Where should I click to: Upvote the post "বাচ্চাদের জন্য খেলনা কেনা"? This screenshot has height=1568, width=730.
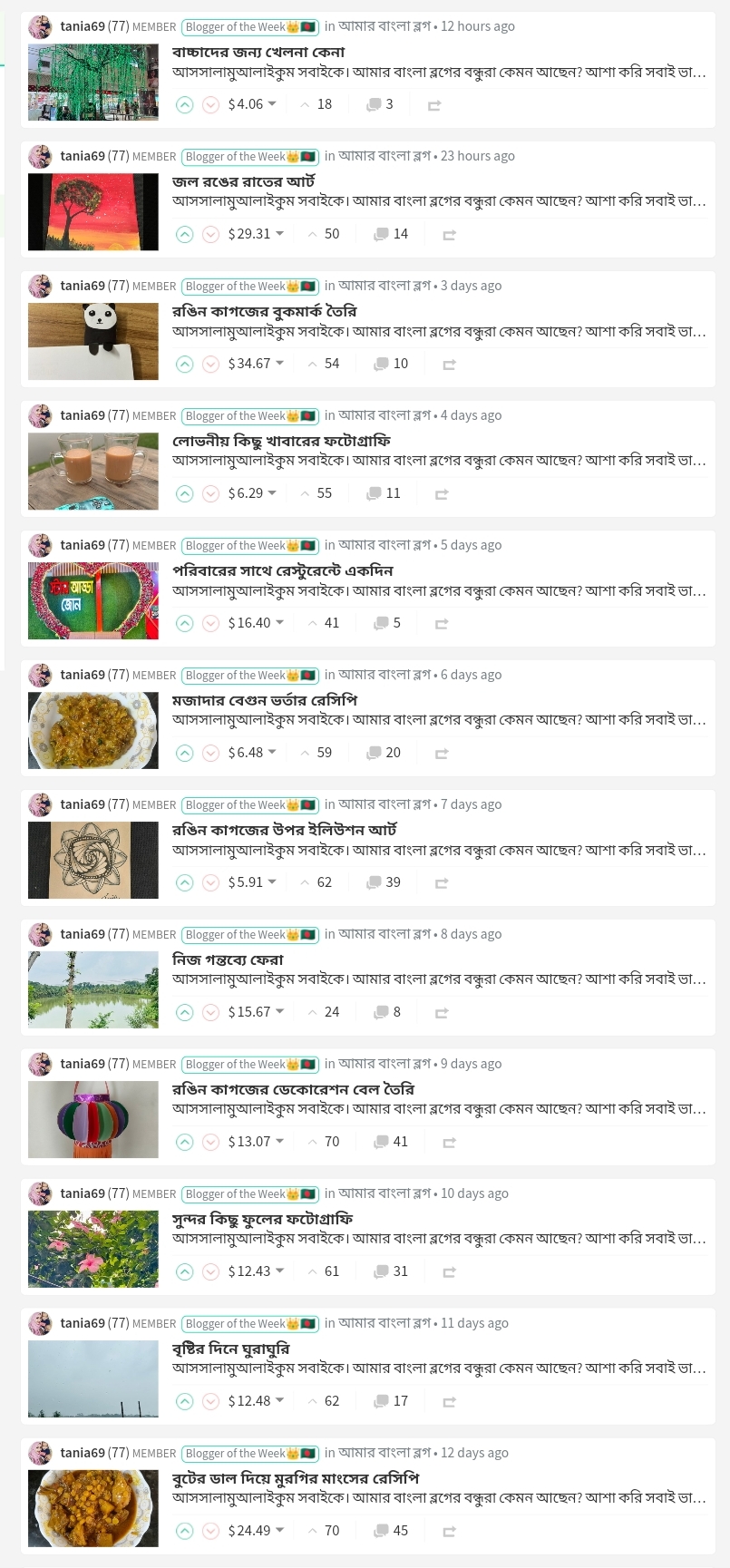click(184, 104)
